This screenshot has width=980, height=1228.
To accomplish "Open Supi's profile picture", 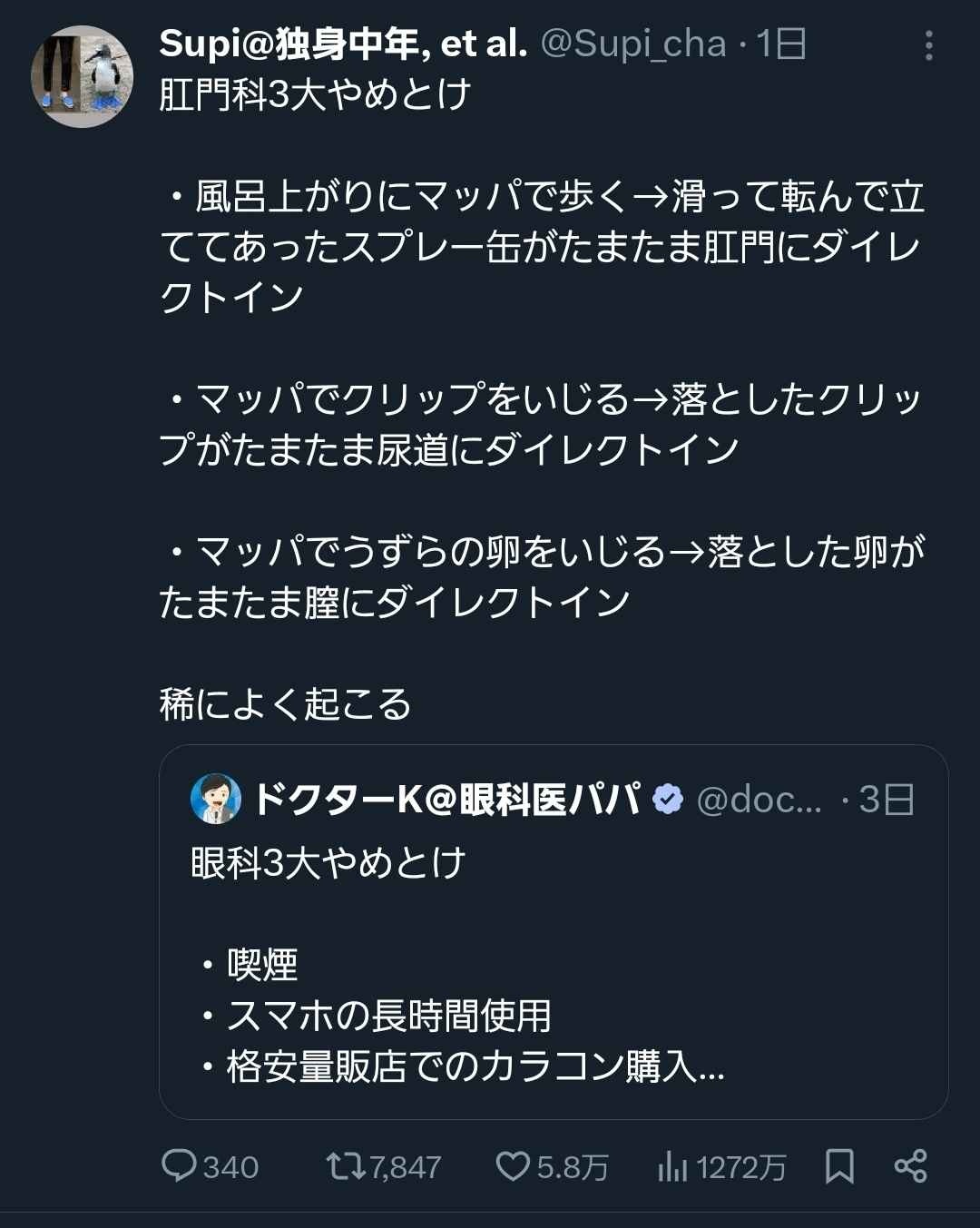I will [83, 77].
